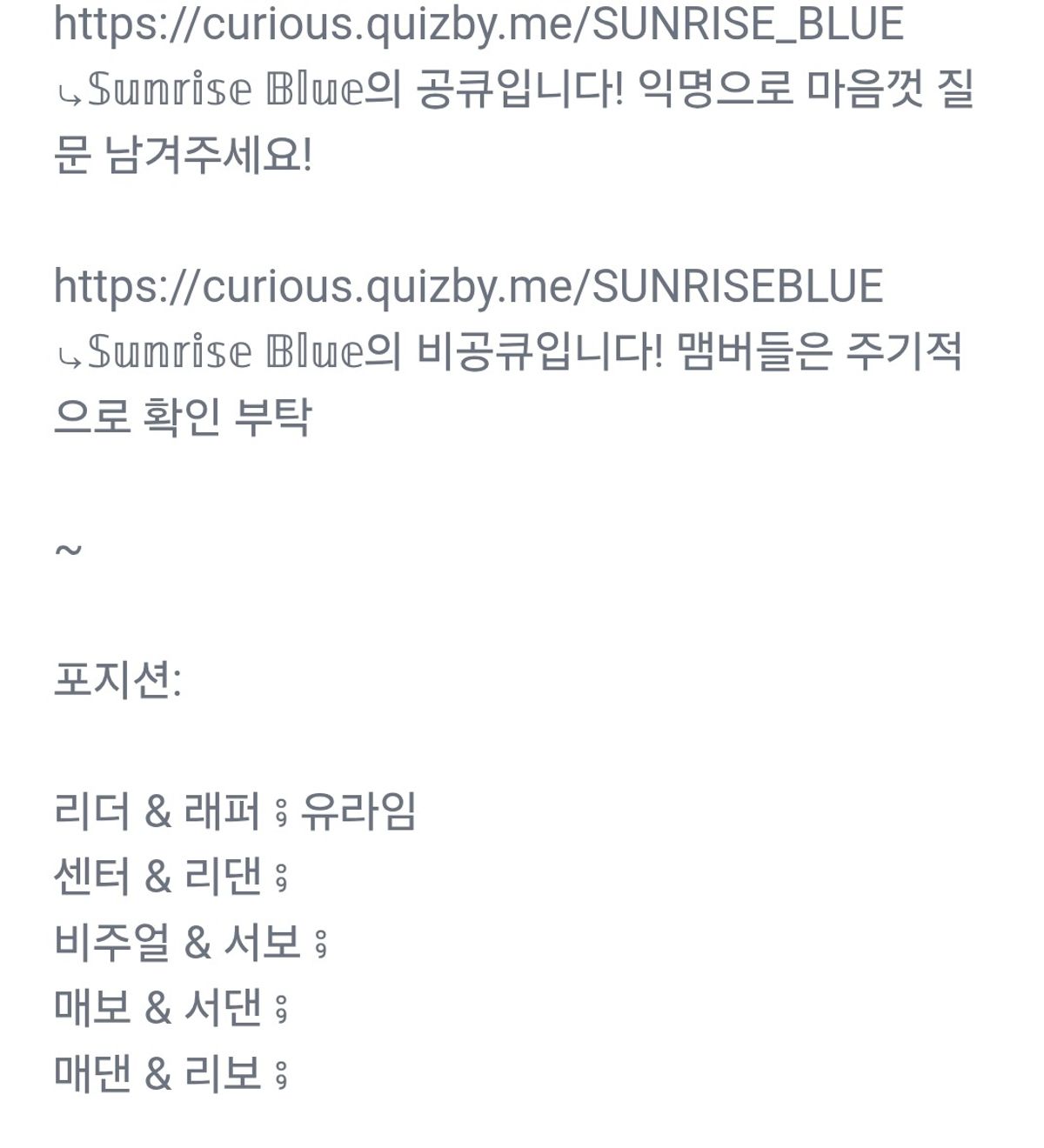Open the SUNRISE_BLUE curious.quizby.me link
The height and width of the screenshot is (1148, 1044).
pyautogui.click(x=478, y=24)
